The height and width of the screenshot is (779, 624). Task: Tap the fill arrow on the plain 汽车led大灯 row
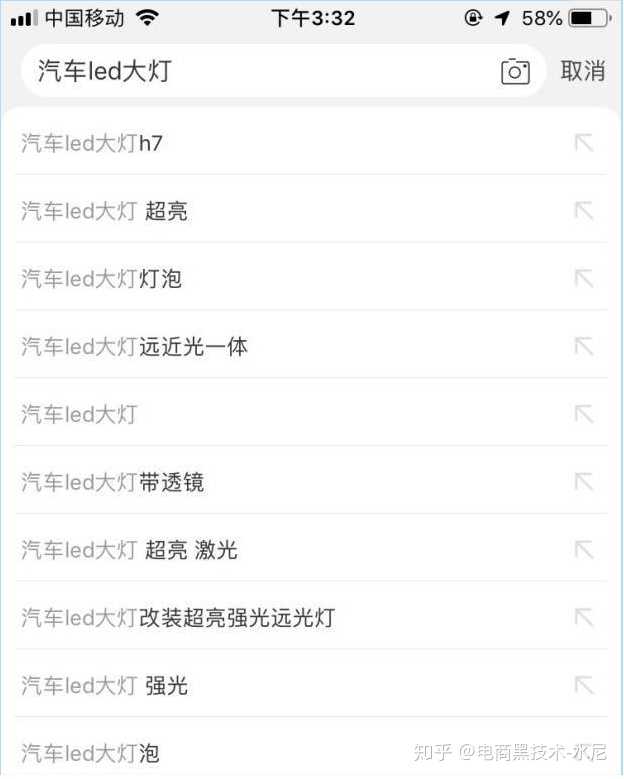click(584, 414)
